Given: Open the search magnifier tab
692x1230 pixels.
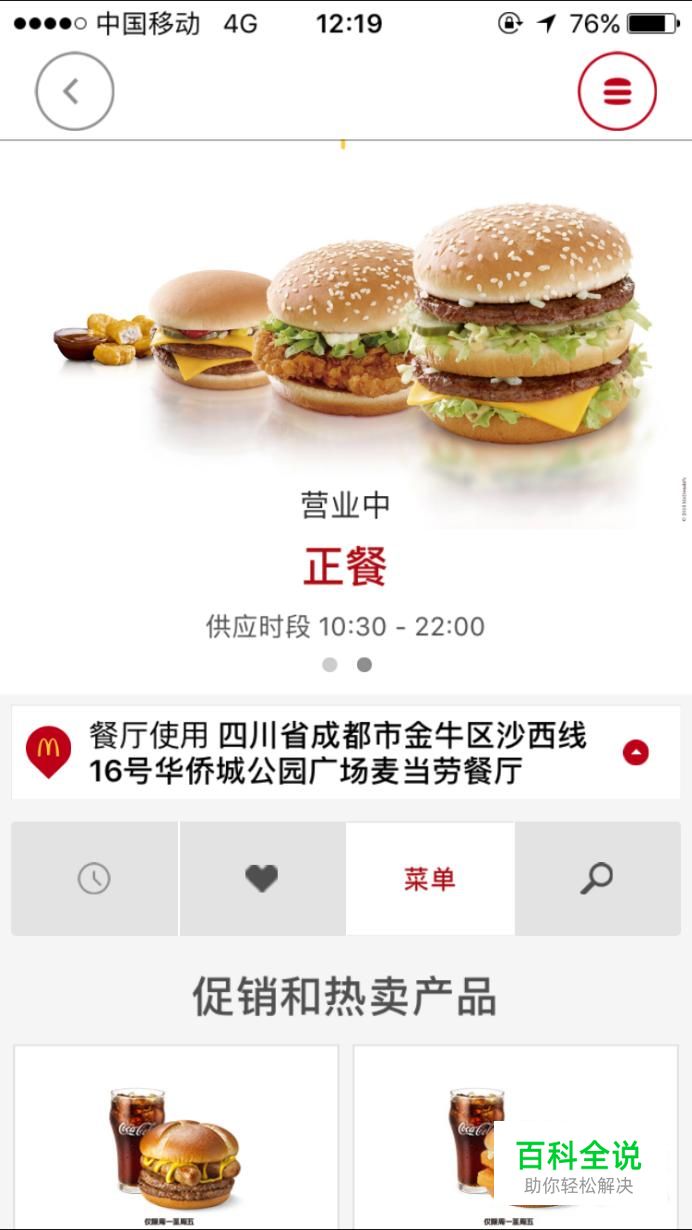Looking at the screenshot, I should [x=597, y=879].
